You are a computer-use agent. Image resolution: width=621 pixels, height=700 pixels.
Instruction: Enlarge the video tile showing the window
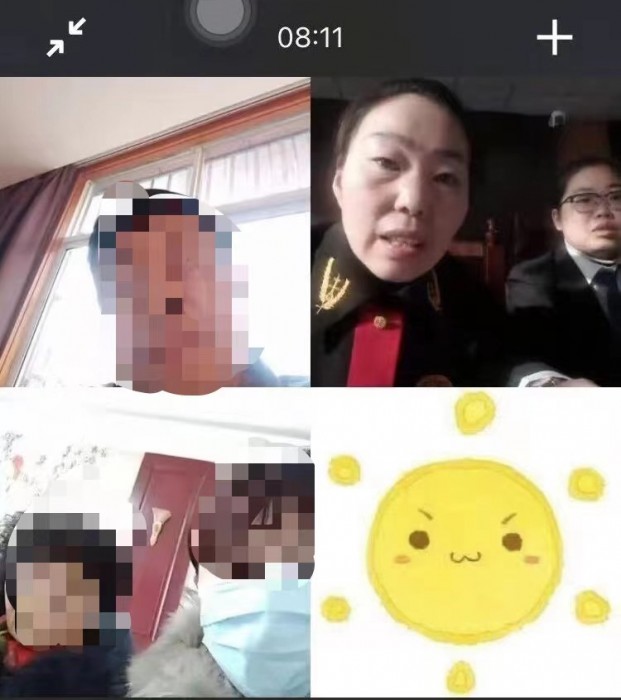(155, 232)
